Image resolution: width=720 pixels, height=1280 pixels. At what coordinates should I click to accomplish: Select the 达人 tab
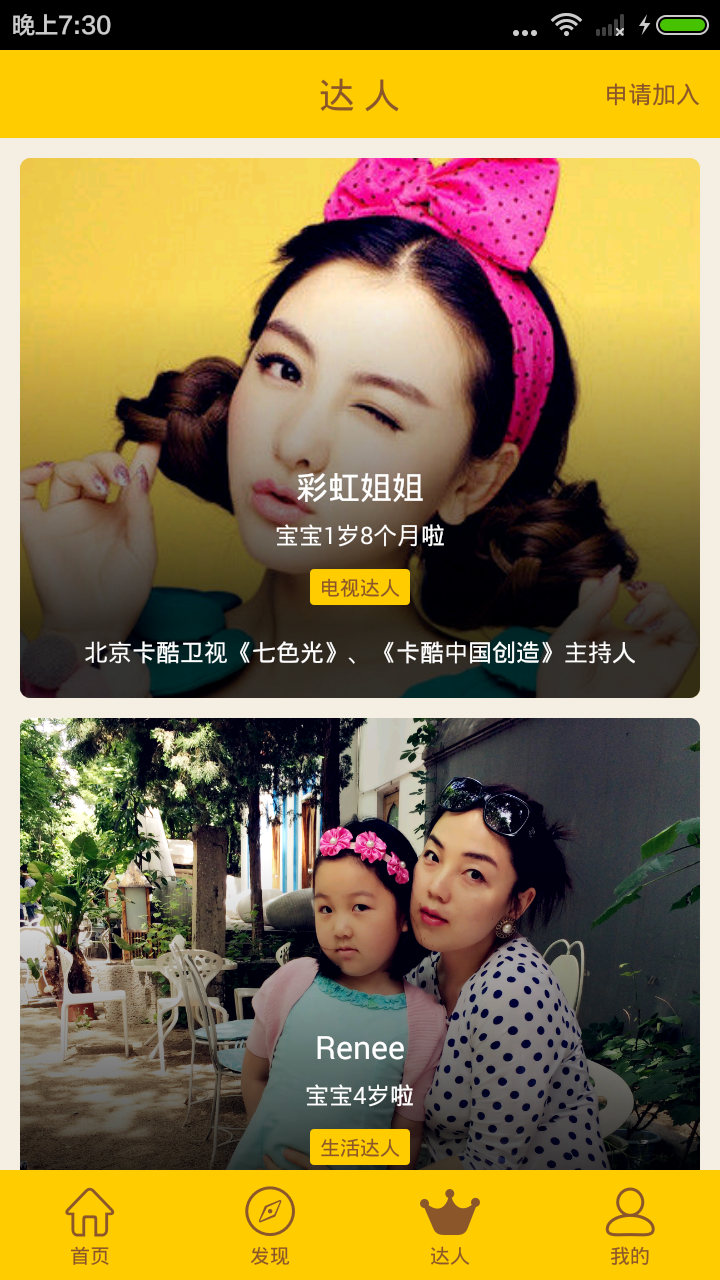point(450,1226)
